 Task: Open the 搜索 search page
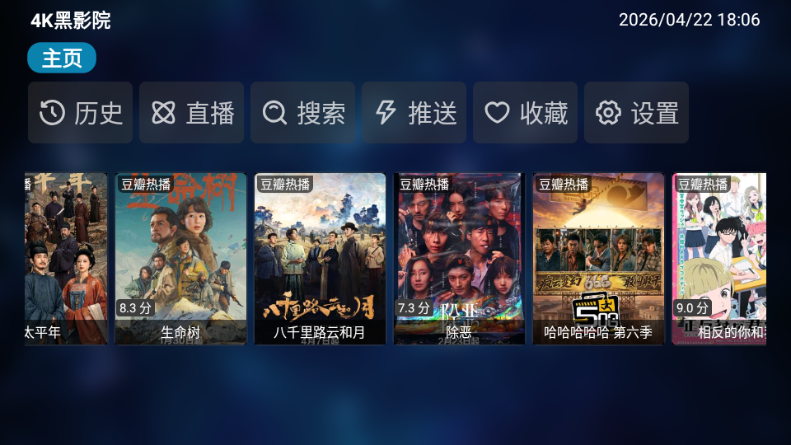coord(303,113)
